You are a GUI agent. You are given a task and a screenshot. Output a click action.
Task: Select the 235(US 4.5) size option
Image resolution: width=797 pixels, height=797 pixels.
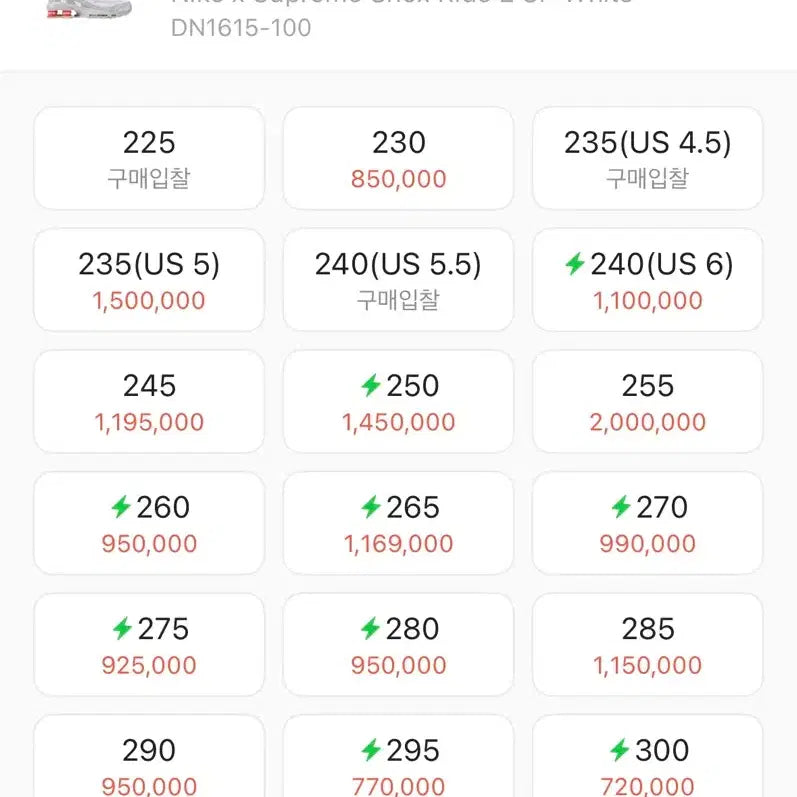(x=647, y=159)
